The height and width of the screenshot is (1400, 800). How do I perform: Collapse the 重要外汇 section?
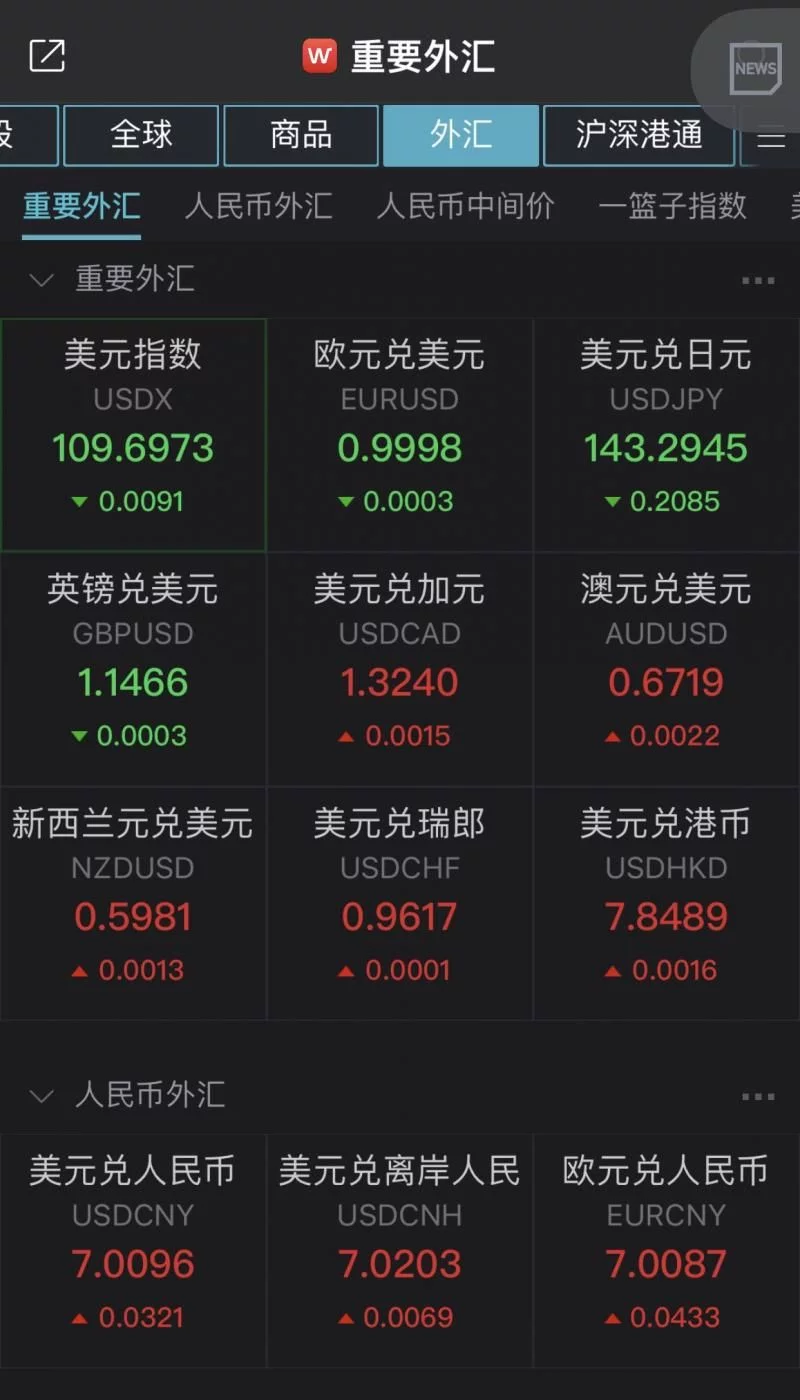(x=41, y=279)
